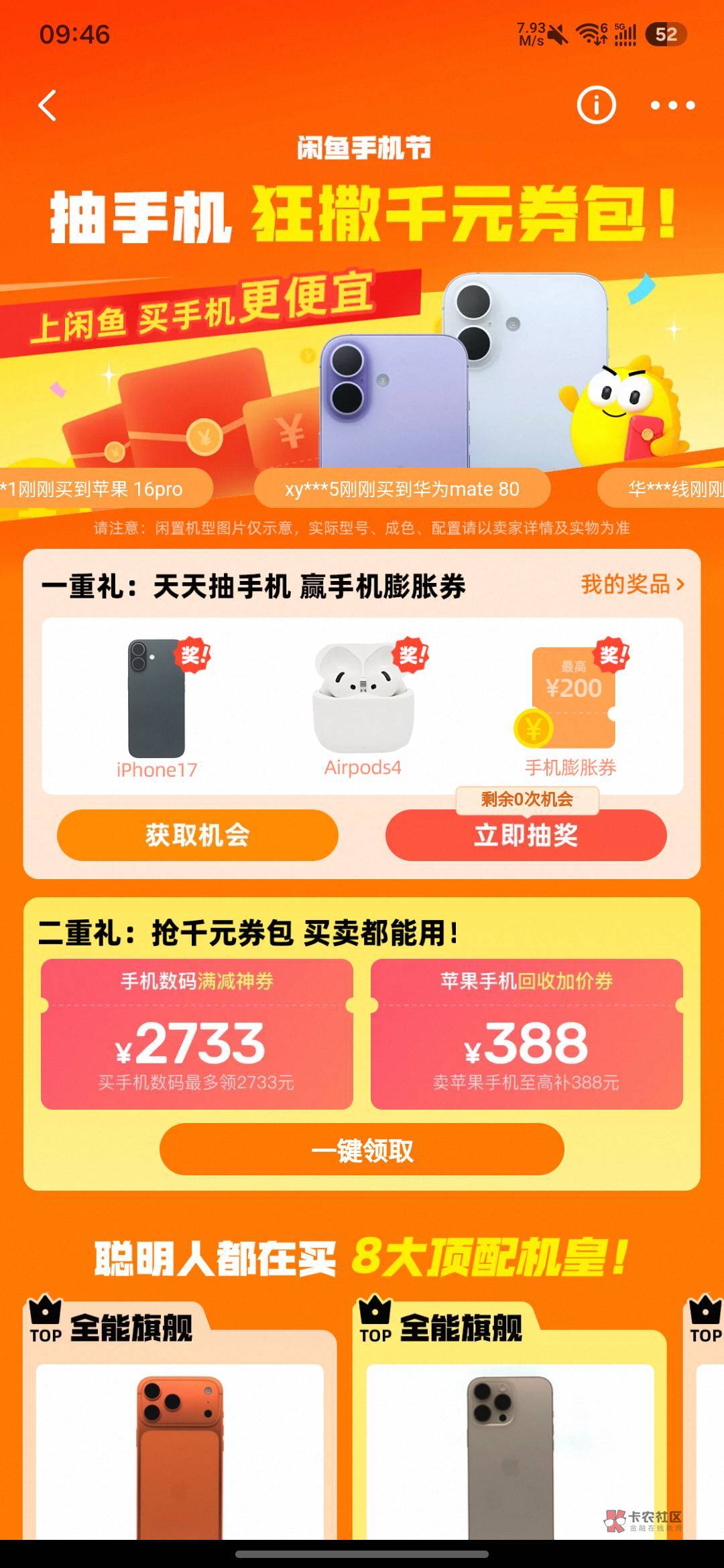Select the 手机数码满减神券 ¥2733 coupon
Image resolution: width=724 pixels, height=1568 pixels.
click(x=197, y=1034)
